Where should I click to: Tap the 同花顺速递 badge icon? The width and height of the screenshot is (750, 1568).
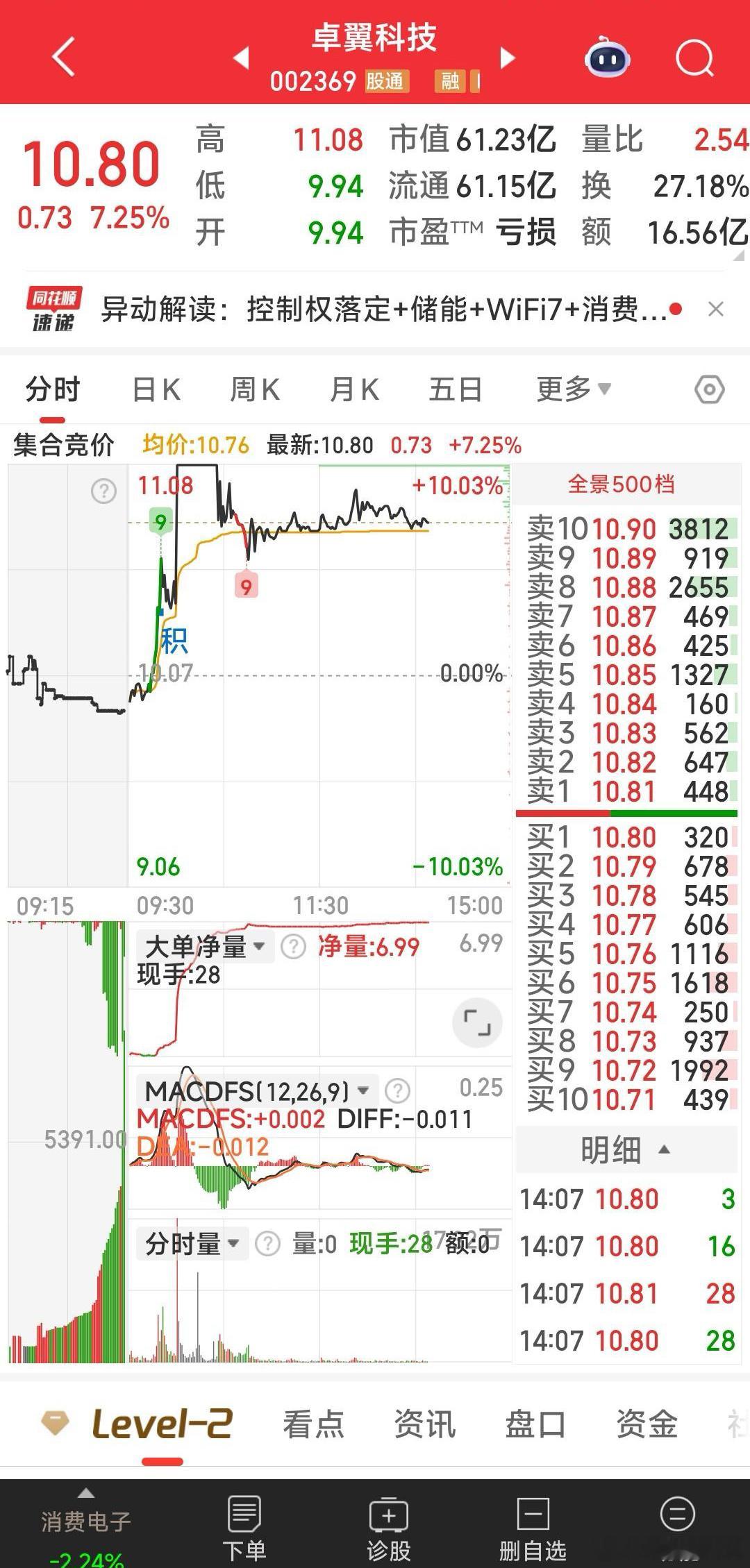[52, 307]
